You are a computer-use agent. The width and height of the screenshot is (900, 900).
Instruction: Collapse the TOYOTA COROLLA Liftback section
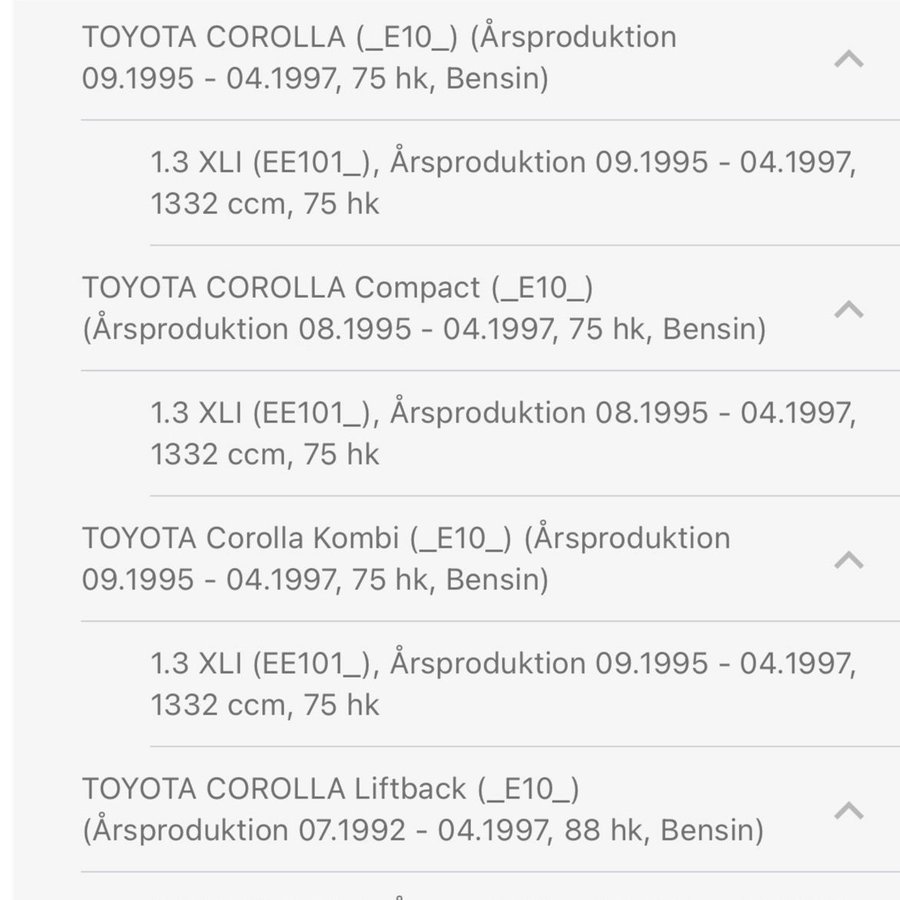[848, 810]
